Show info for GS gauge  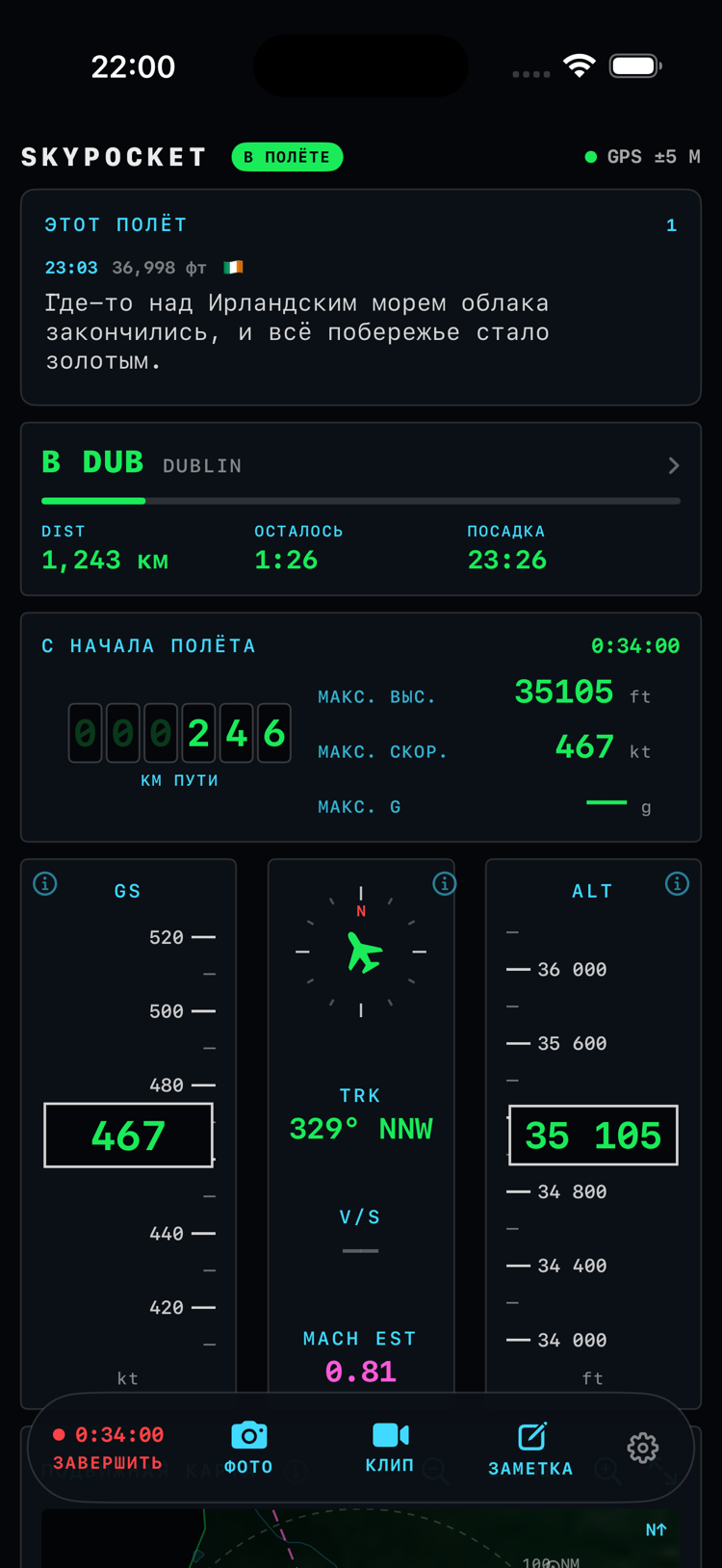(x=45, y=883)
